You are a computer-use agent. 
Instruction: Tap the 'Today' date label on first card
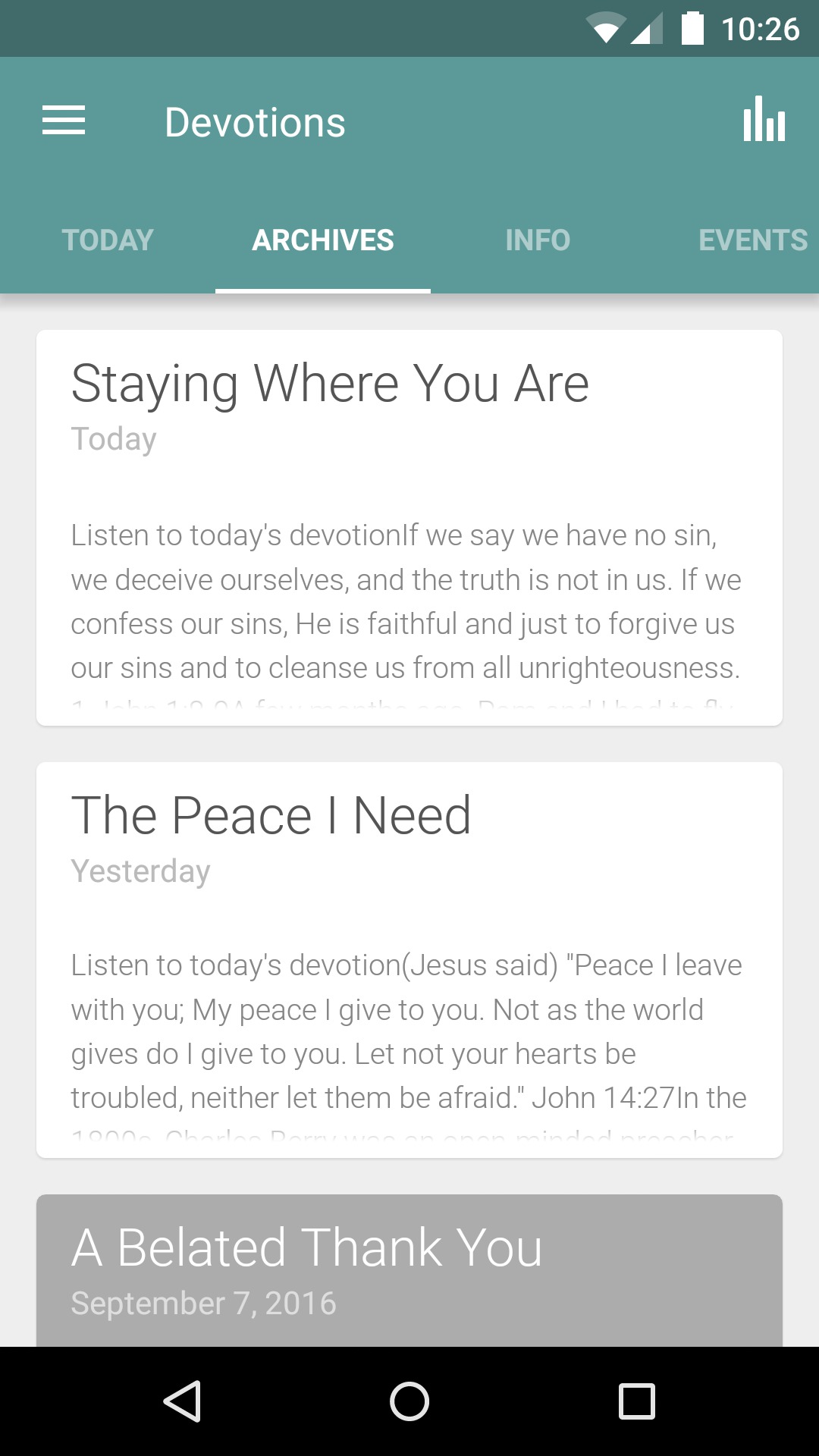113,438
